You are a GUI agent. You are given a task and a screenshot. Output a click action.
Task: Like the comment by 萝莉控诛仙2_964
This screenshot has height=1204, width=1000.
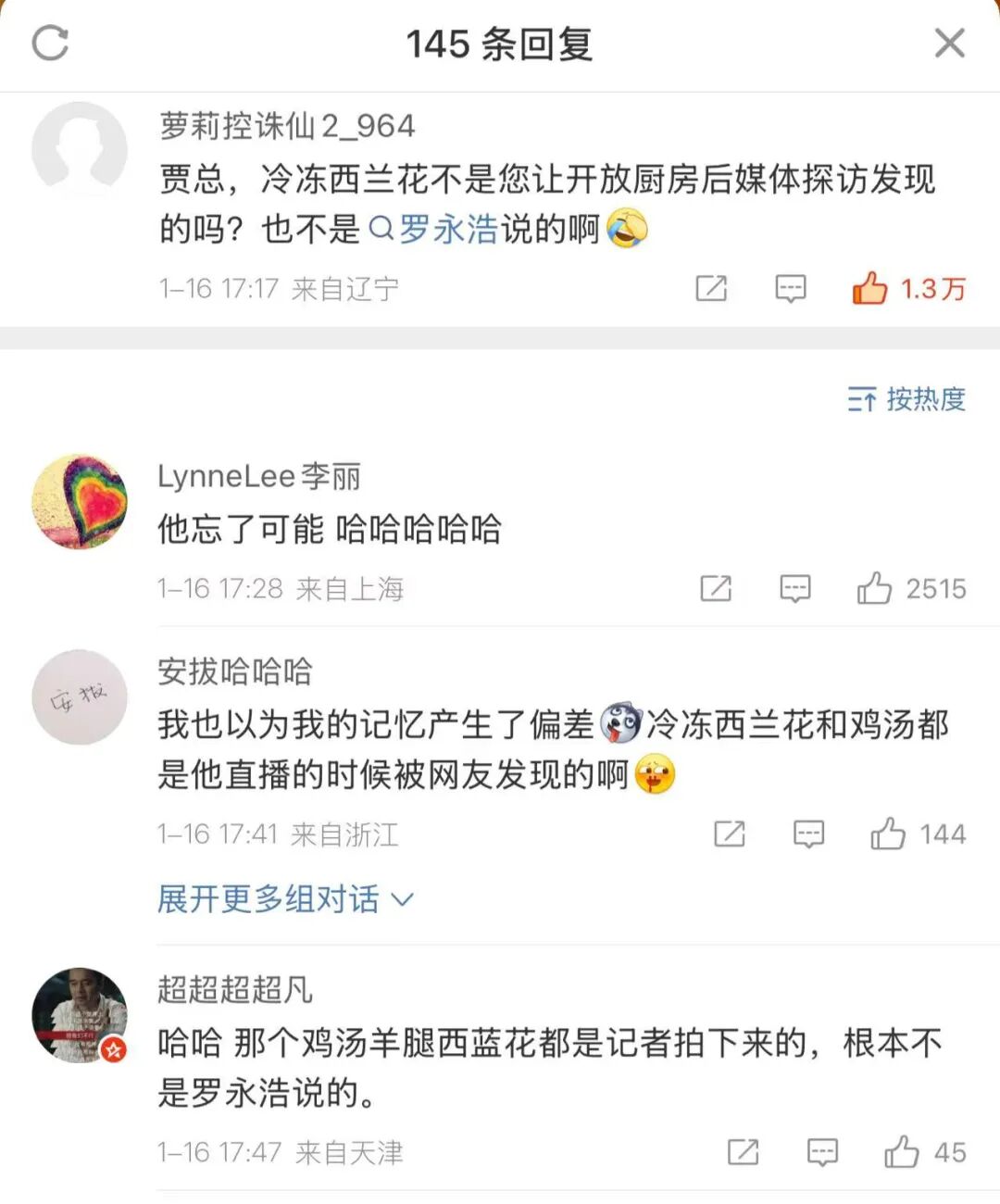coord(869,289)
